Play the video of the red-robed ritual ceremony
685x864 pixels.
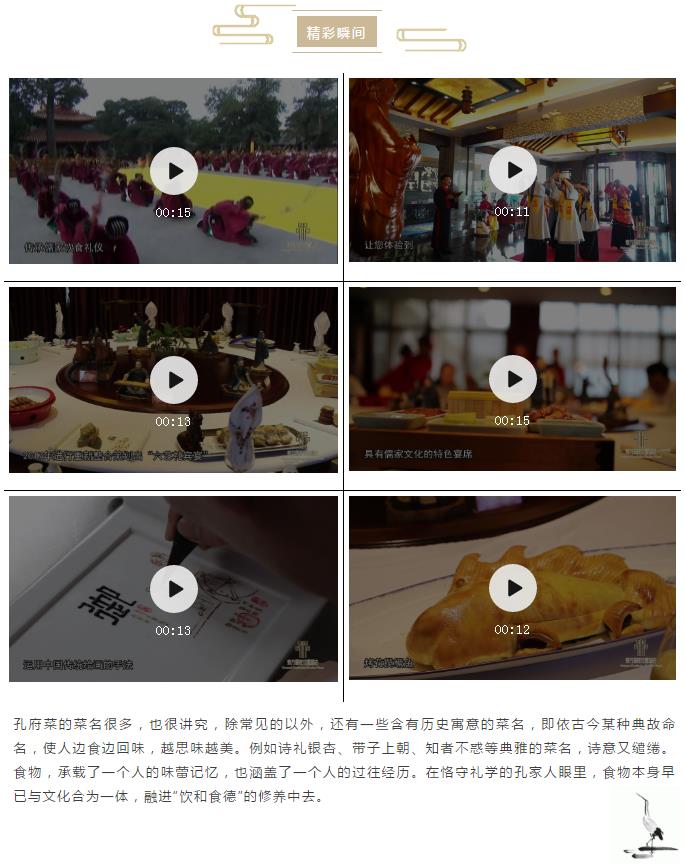coord(174,171)
